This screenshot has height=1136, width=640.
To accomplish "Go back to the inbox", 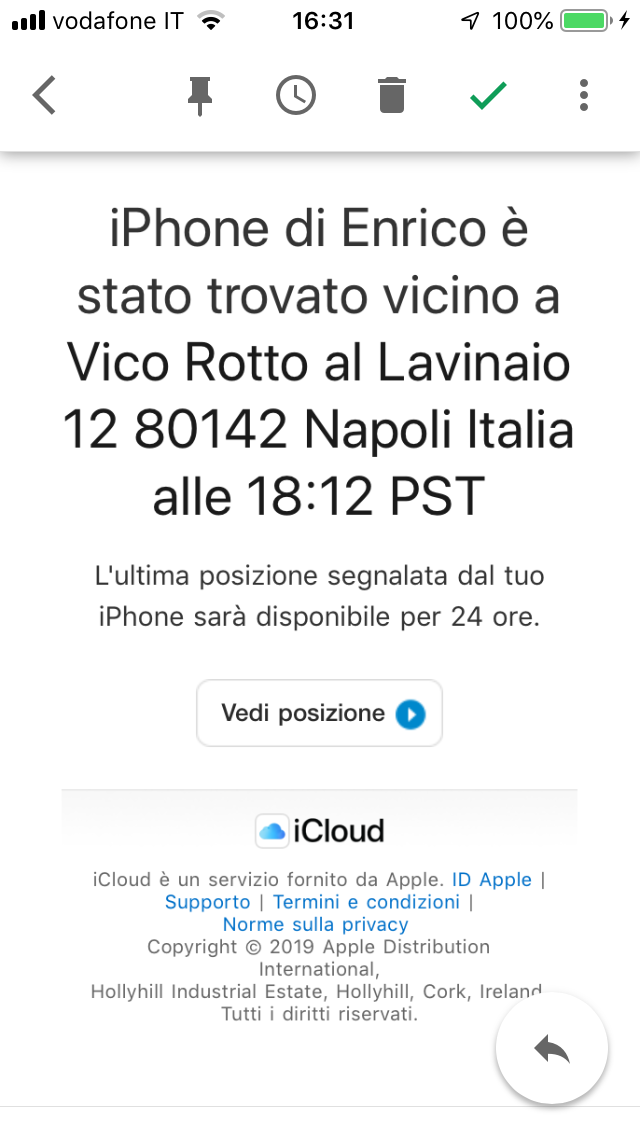I will tap(44, 96).
